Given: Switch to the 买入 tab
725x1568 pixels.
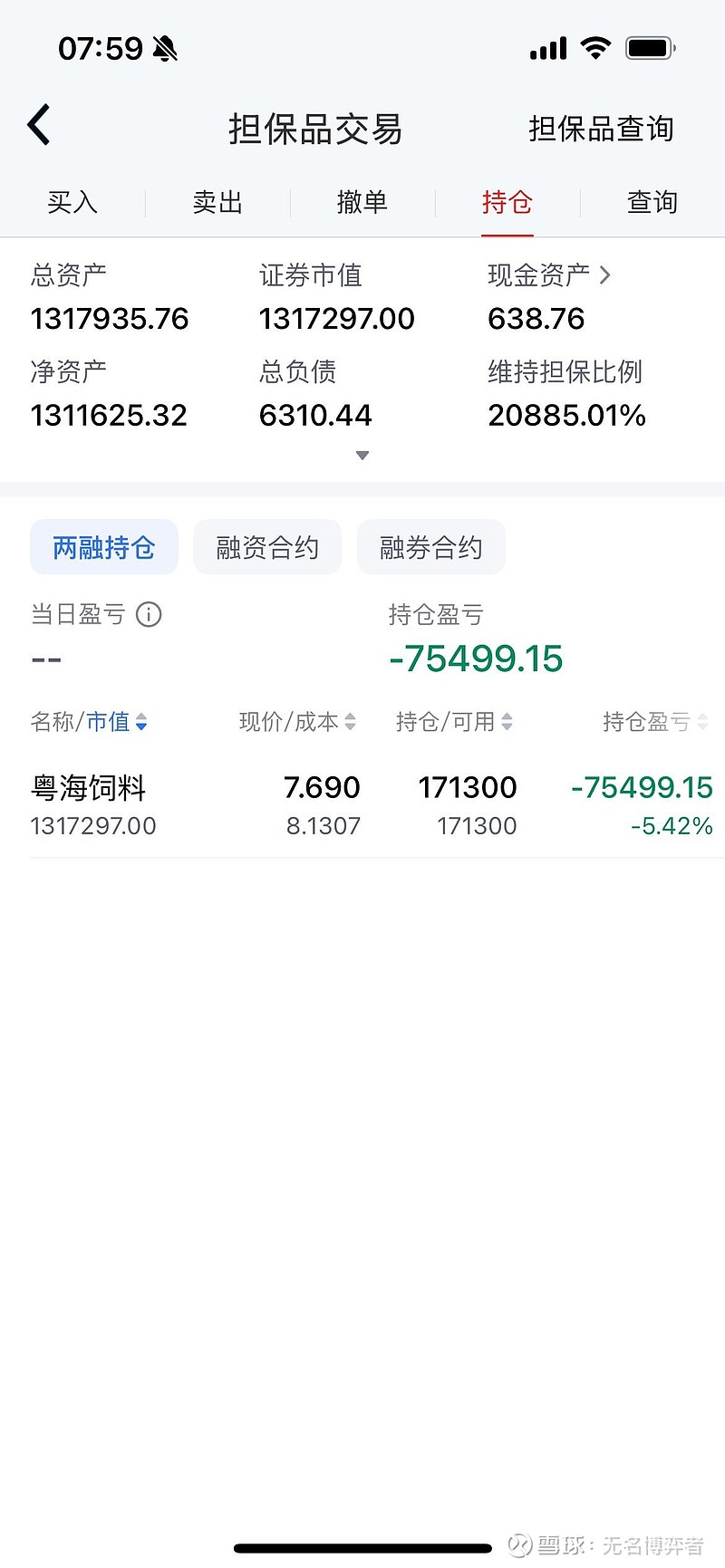Looking at the screenshot, I should (x=72, y=202).
